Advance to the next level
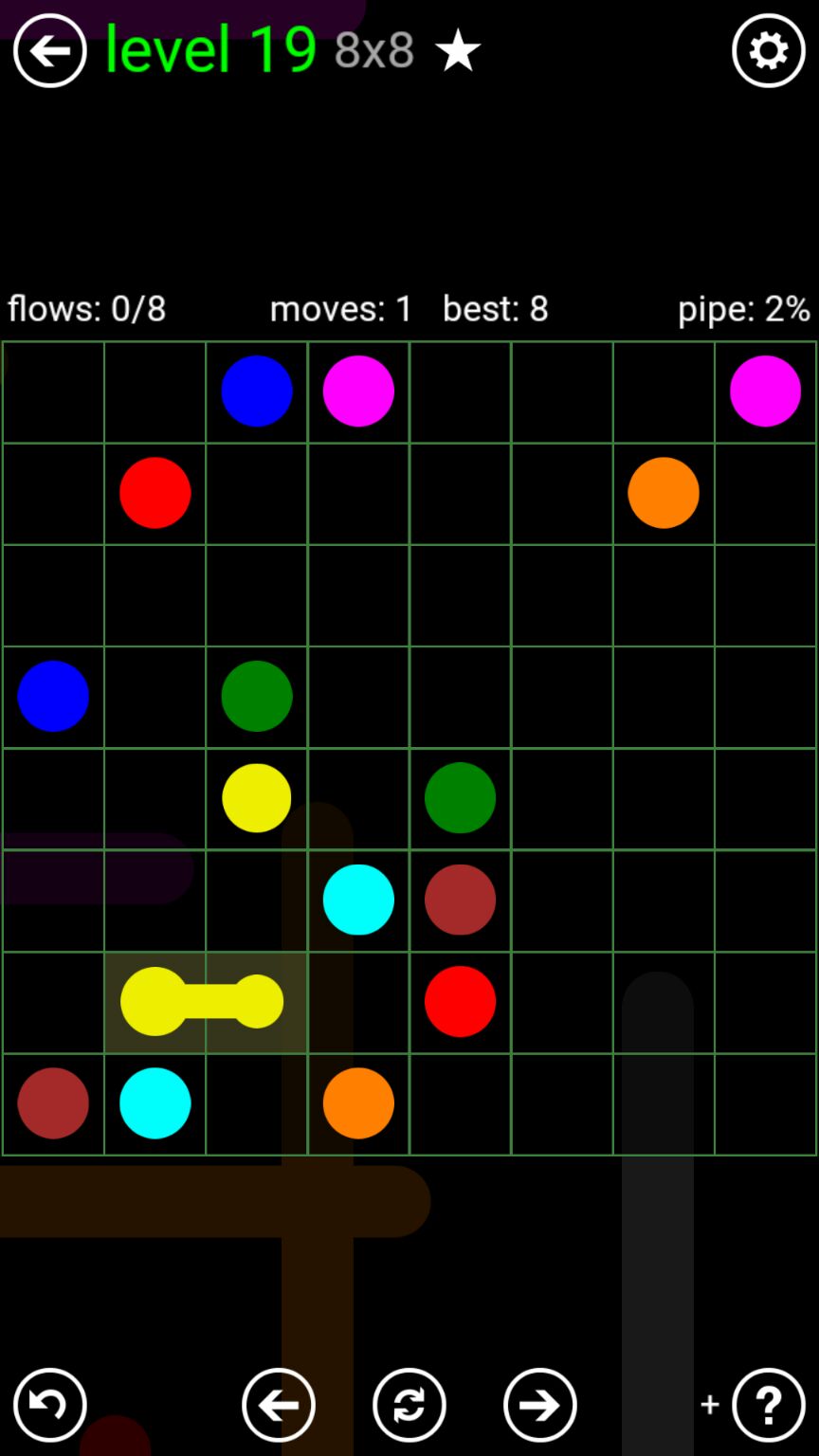Viewport: 819px width, 1456px height. point(539,1405)
